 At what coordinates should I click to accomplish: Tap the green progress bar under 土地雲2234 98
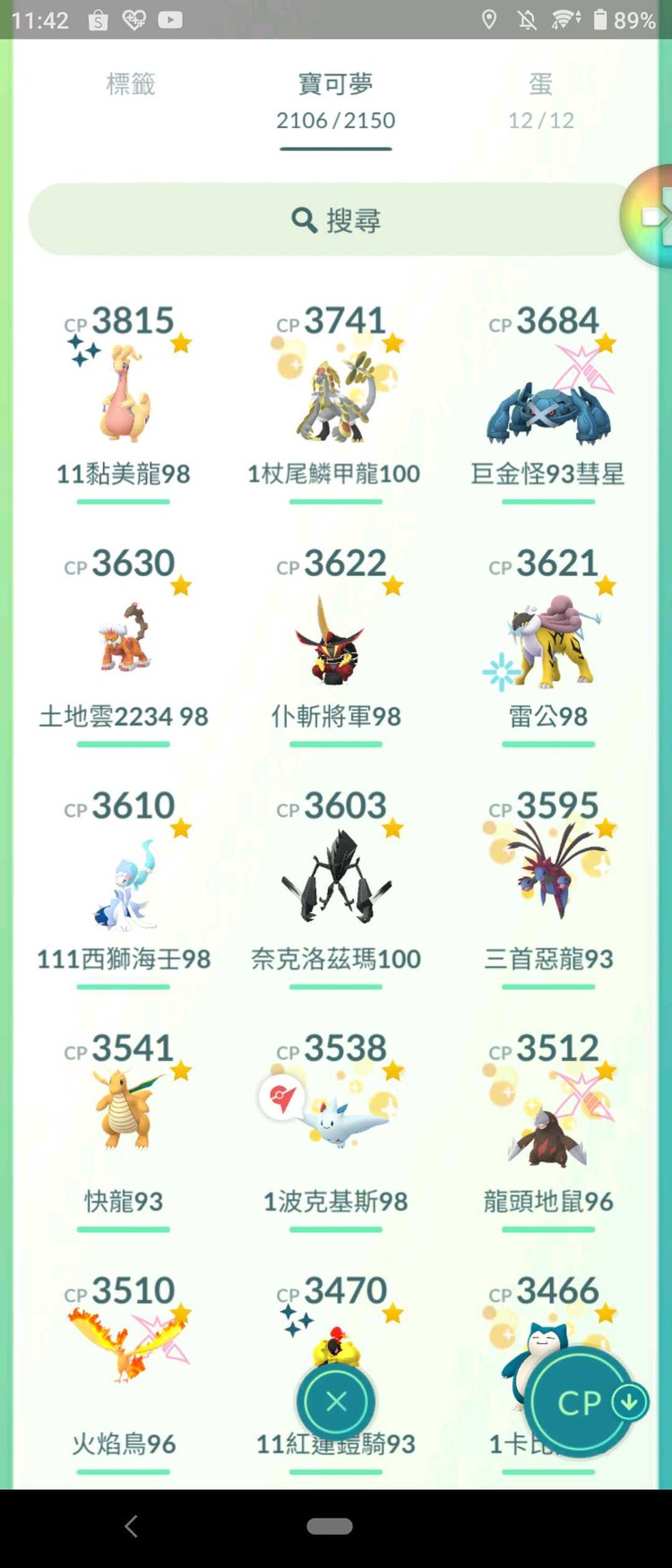[x=123, y=744]
